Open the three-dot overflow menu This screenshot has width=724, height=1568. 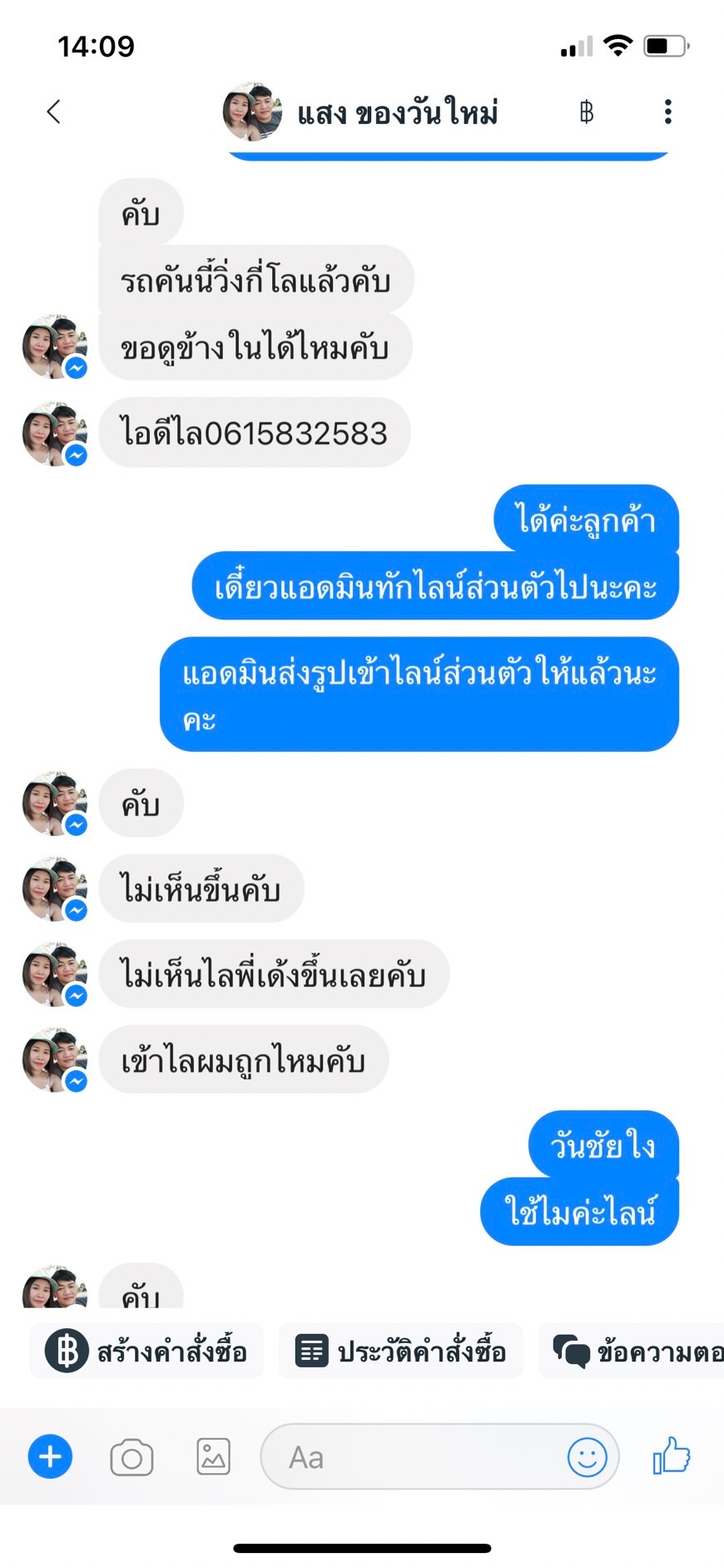click(667, 112)
